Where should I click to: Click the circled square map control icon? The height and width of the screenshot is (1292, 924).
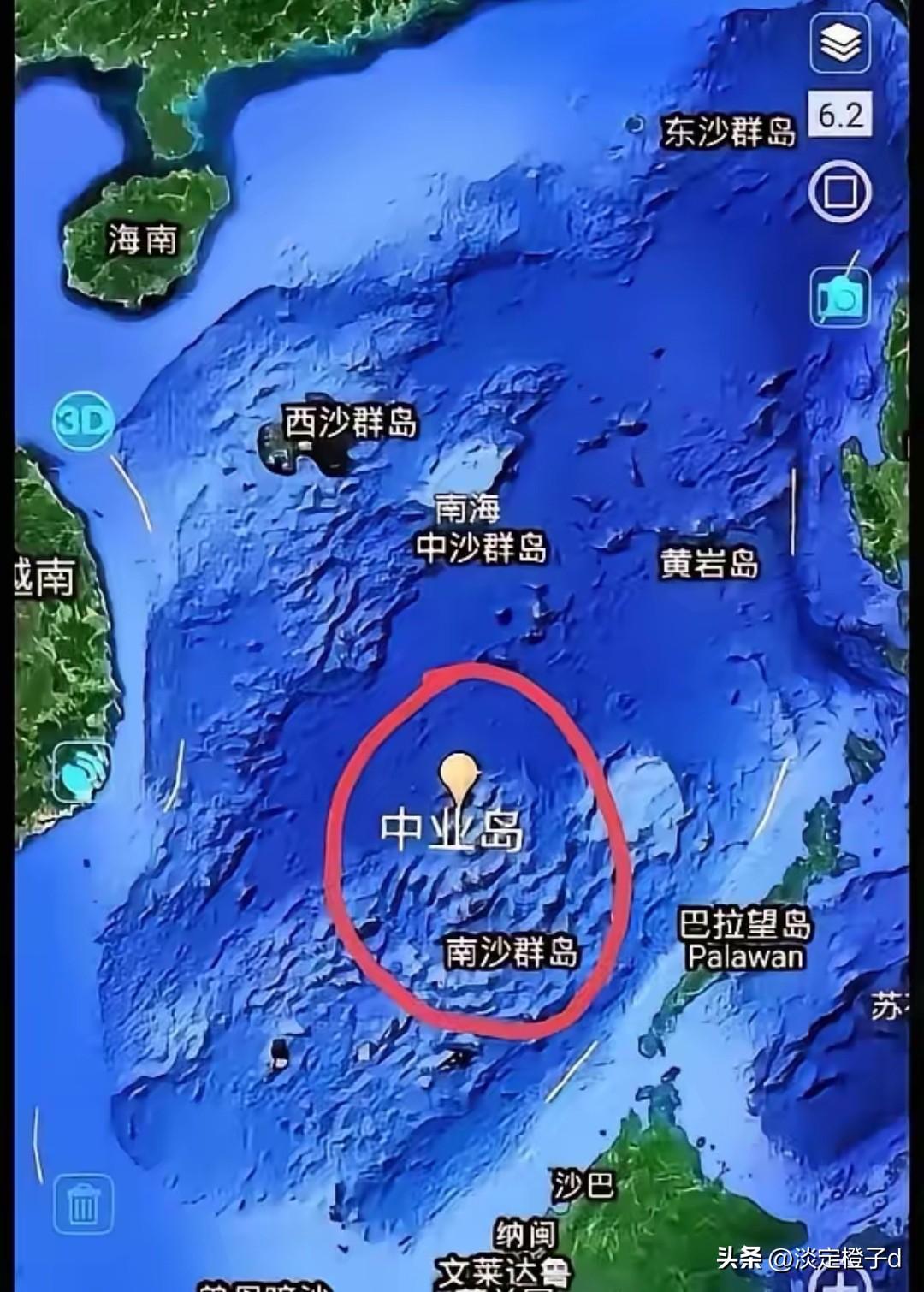coord(840,195)
